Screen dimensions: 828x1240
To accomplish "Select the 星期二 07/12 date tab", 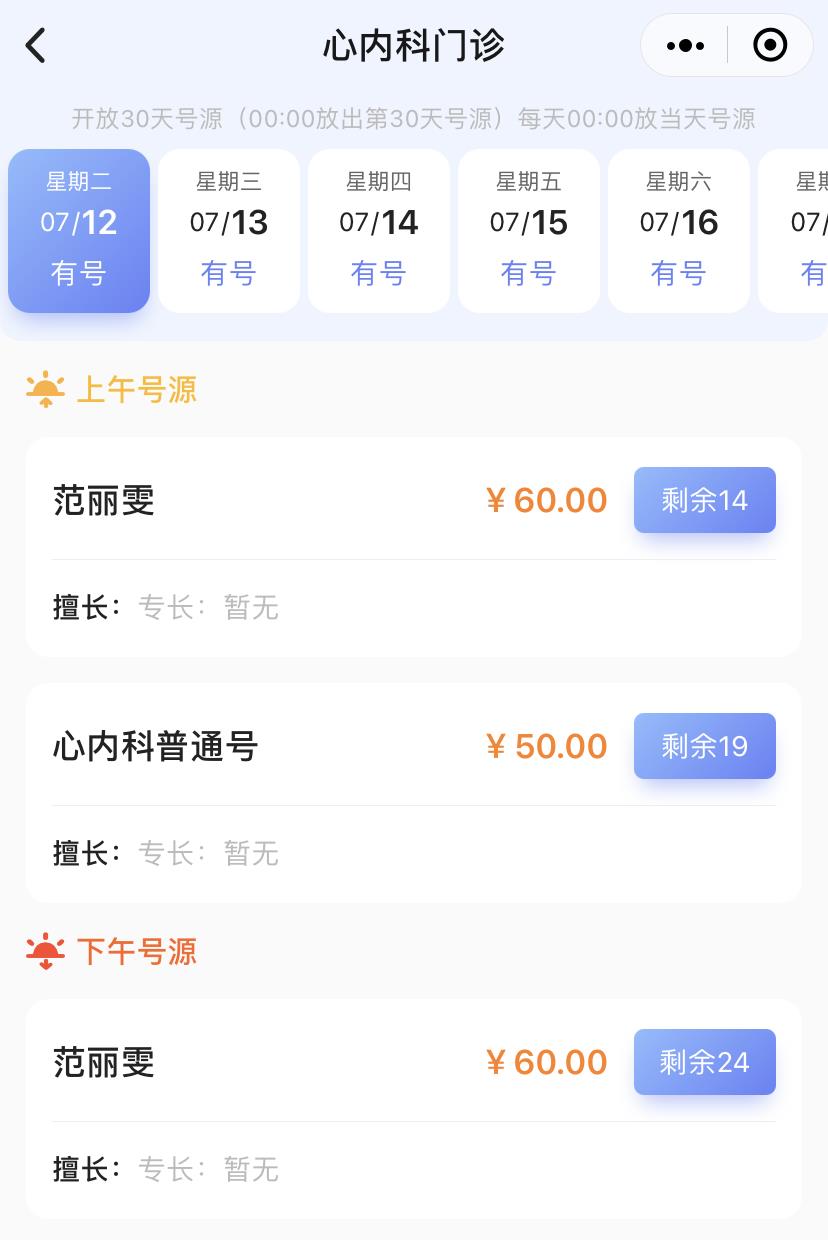I will [79, 230].
